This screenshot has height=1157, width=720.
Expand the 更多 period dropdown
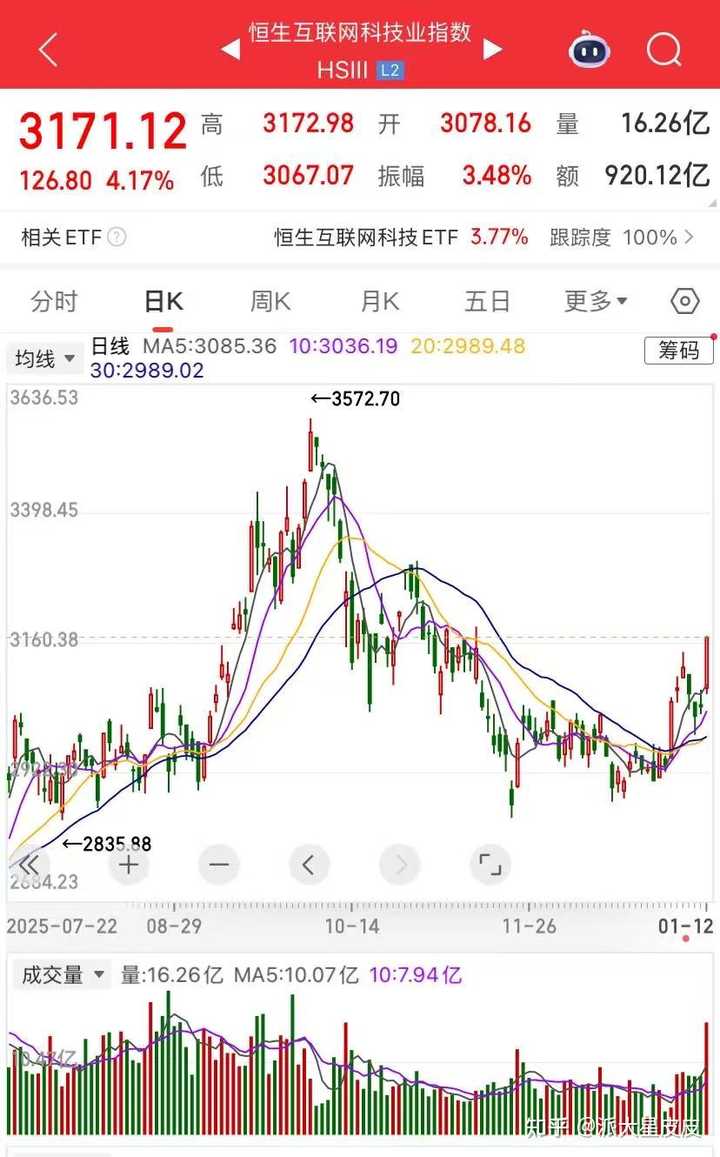click(596, 301)
